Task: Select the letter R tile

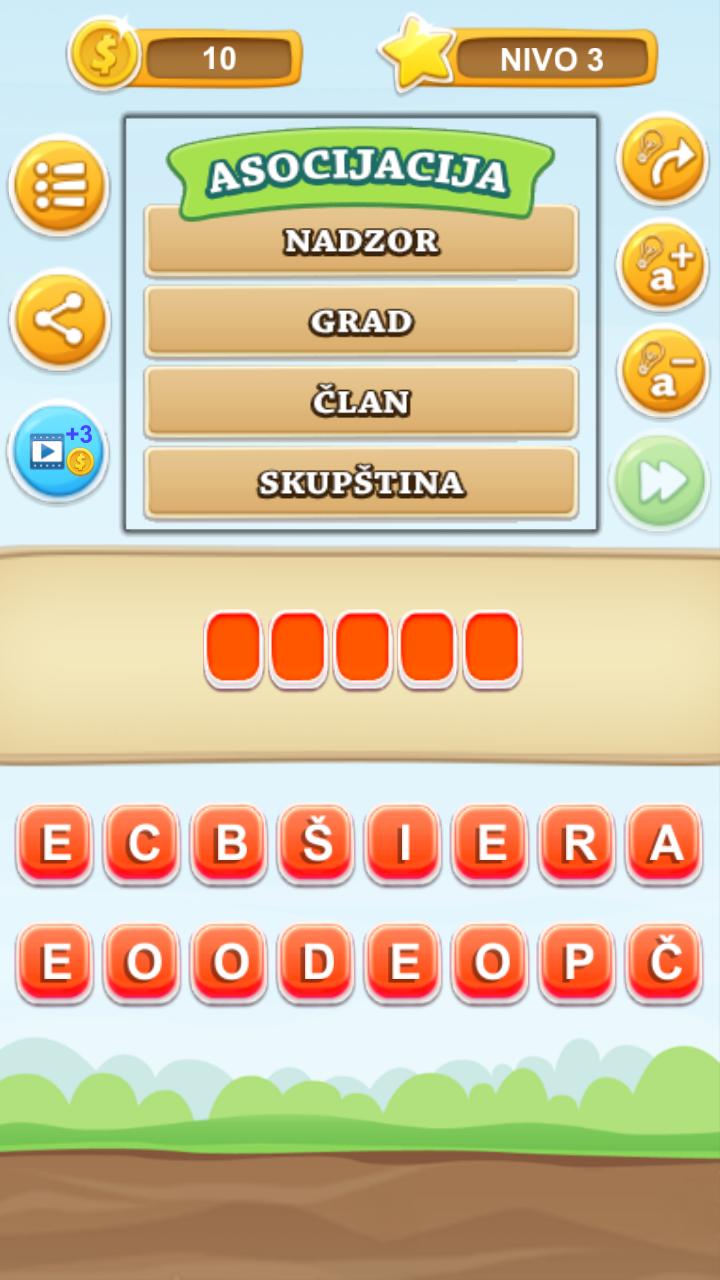Action: click(578, 845)
